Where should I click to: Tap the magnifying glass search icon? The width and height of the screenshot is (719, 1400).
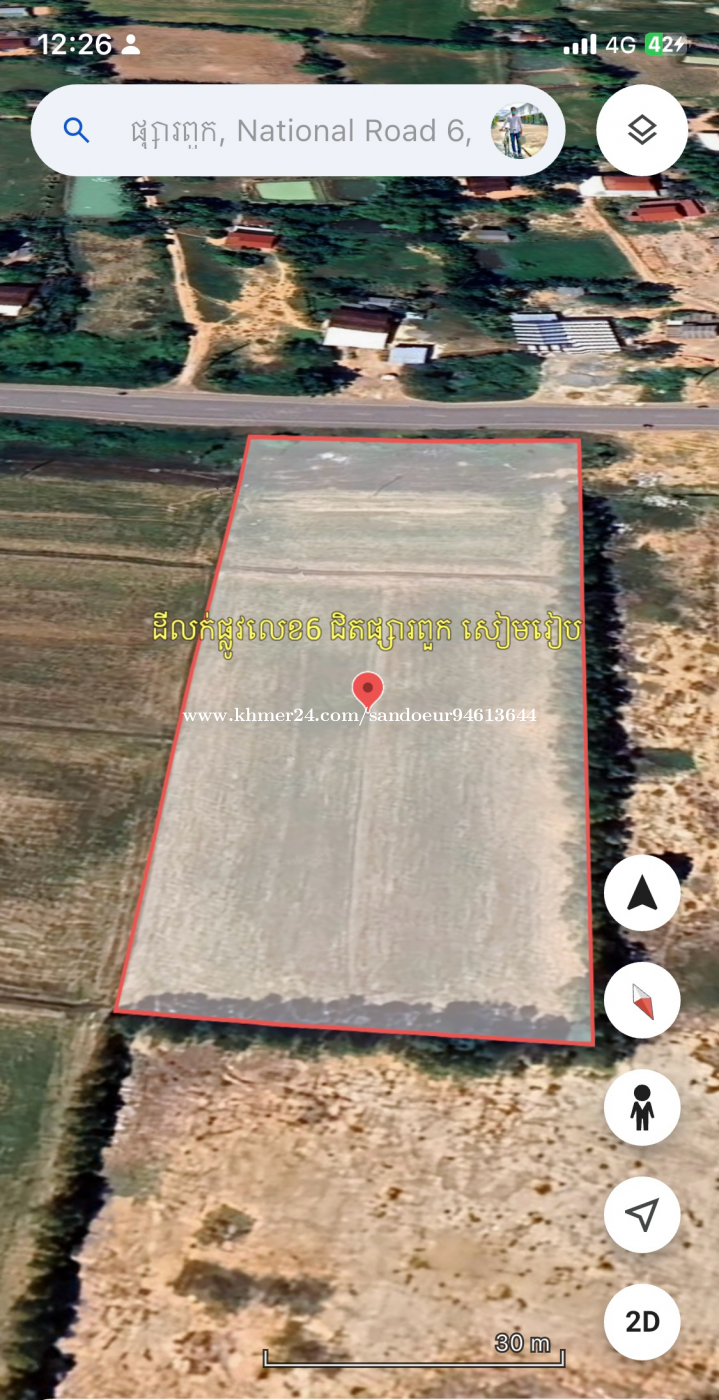(x=76, y=130)
